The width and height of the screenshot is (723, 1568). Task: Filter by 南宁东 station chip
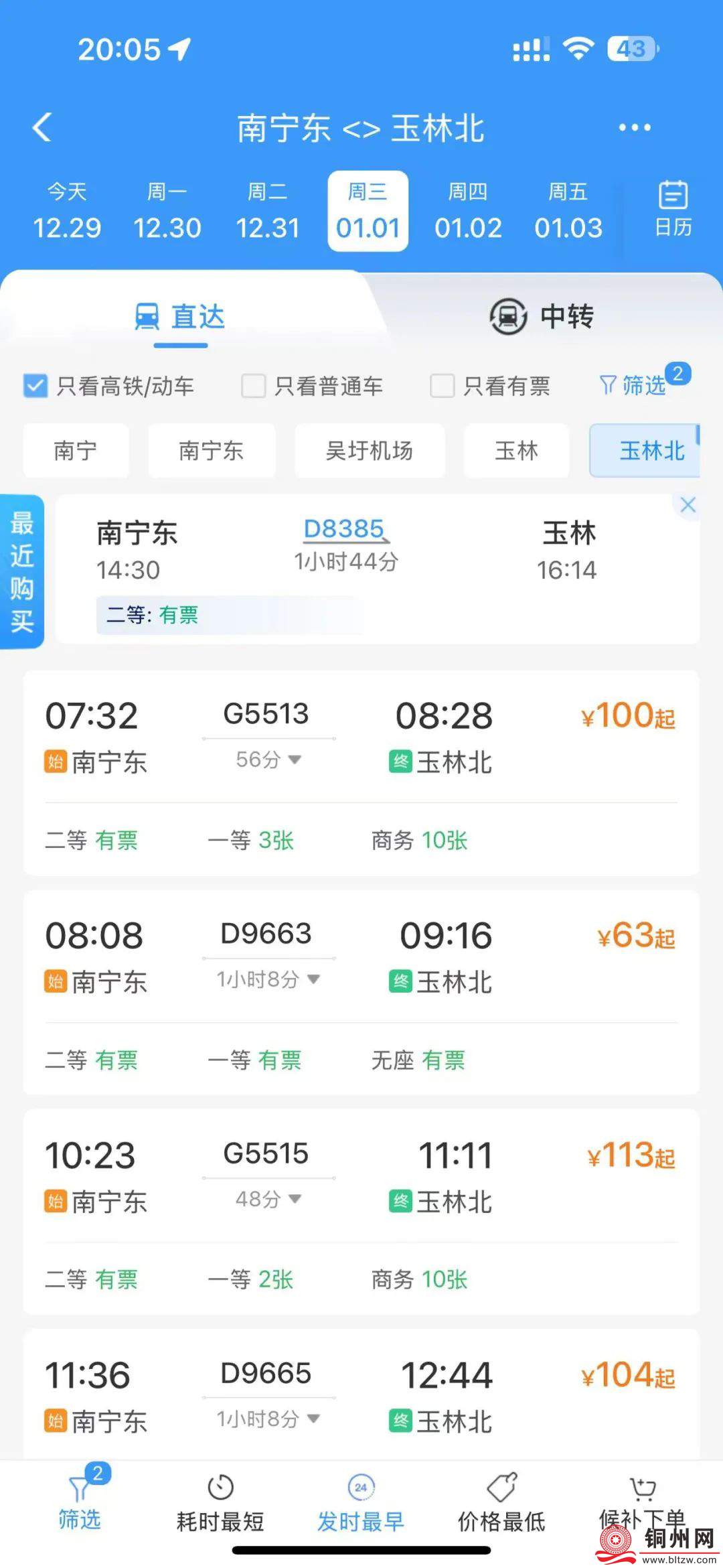click(x=212, y=450)
